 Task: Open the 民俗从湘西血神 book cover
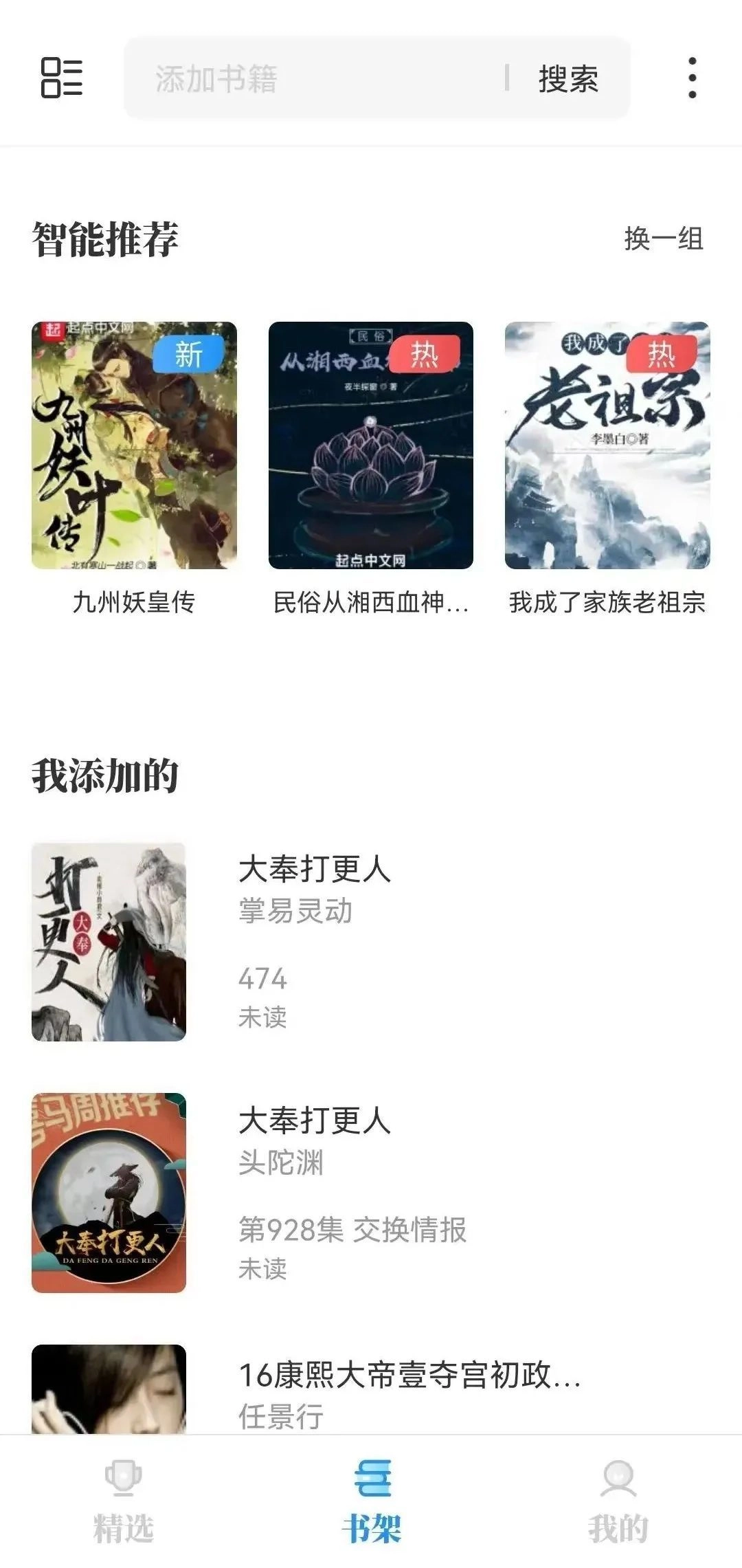pos(370,445)
